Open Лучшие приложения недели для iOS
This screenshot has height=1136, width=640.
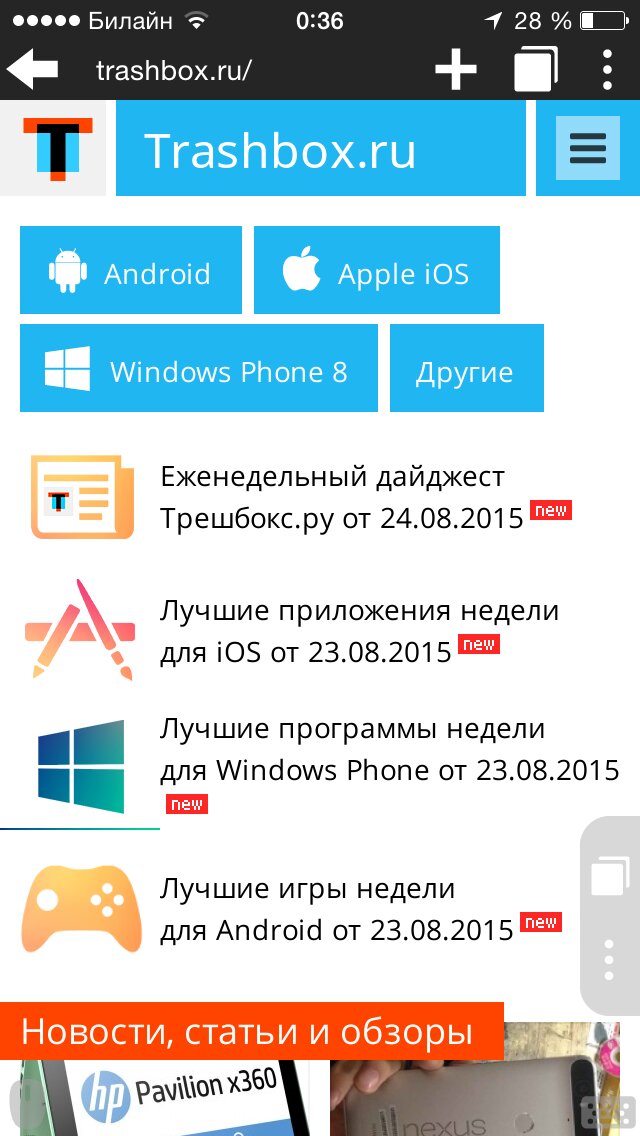click(x=358, y=632)
